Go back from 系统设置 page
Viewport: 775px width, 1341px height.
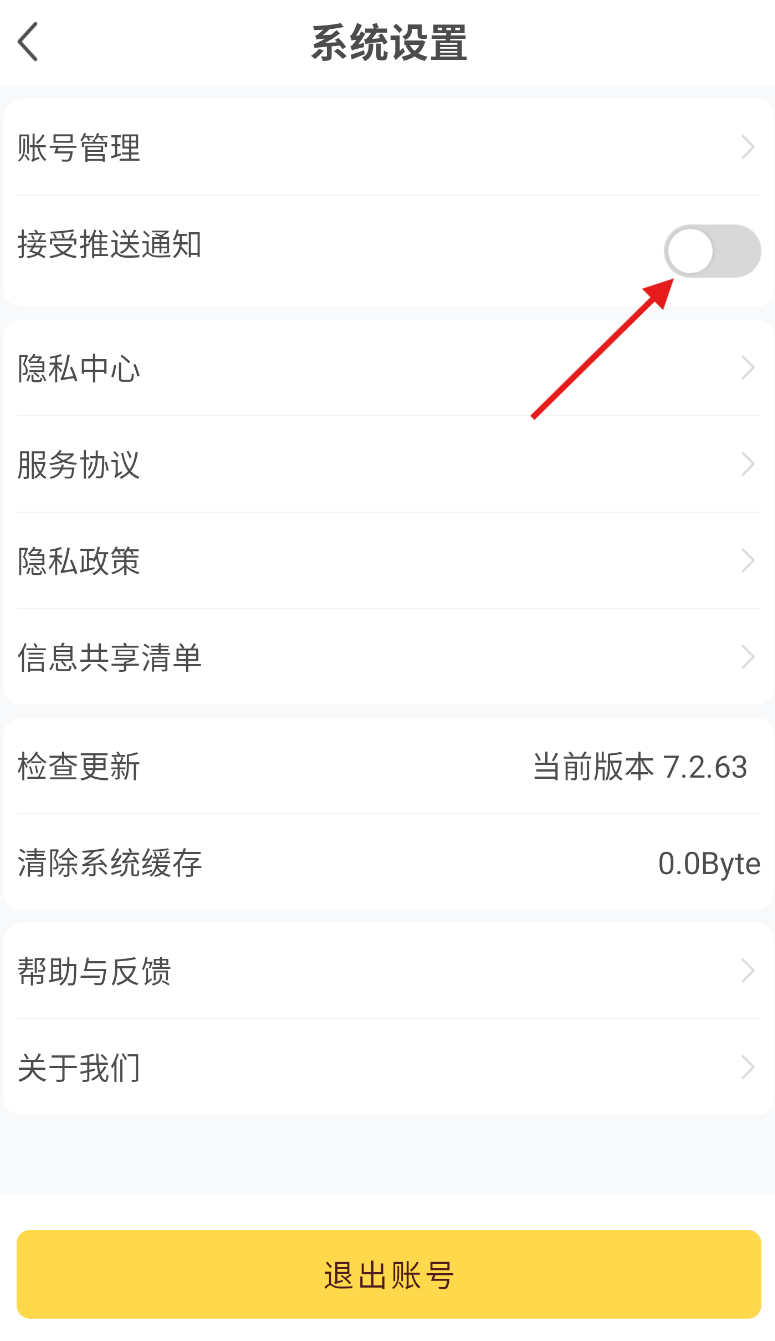pyautogui.click(x=28, y=43)
